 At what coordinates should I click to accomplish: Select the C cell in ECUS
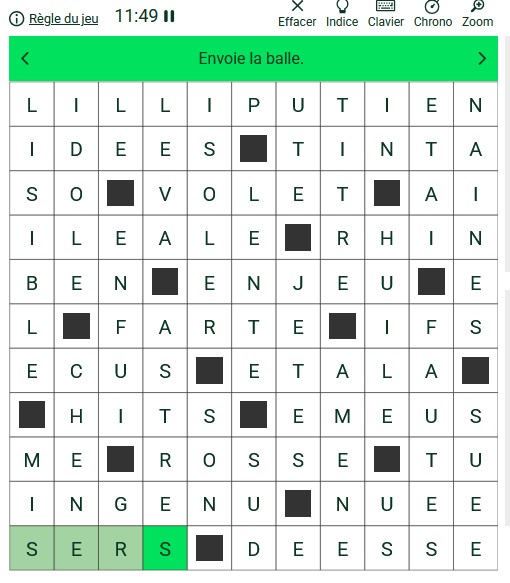tap(76, 371)
